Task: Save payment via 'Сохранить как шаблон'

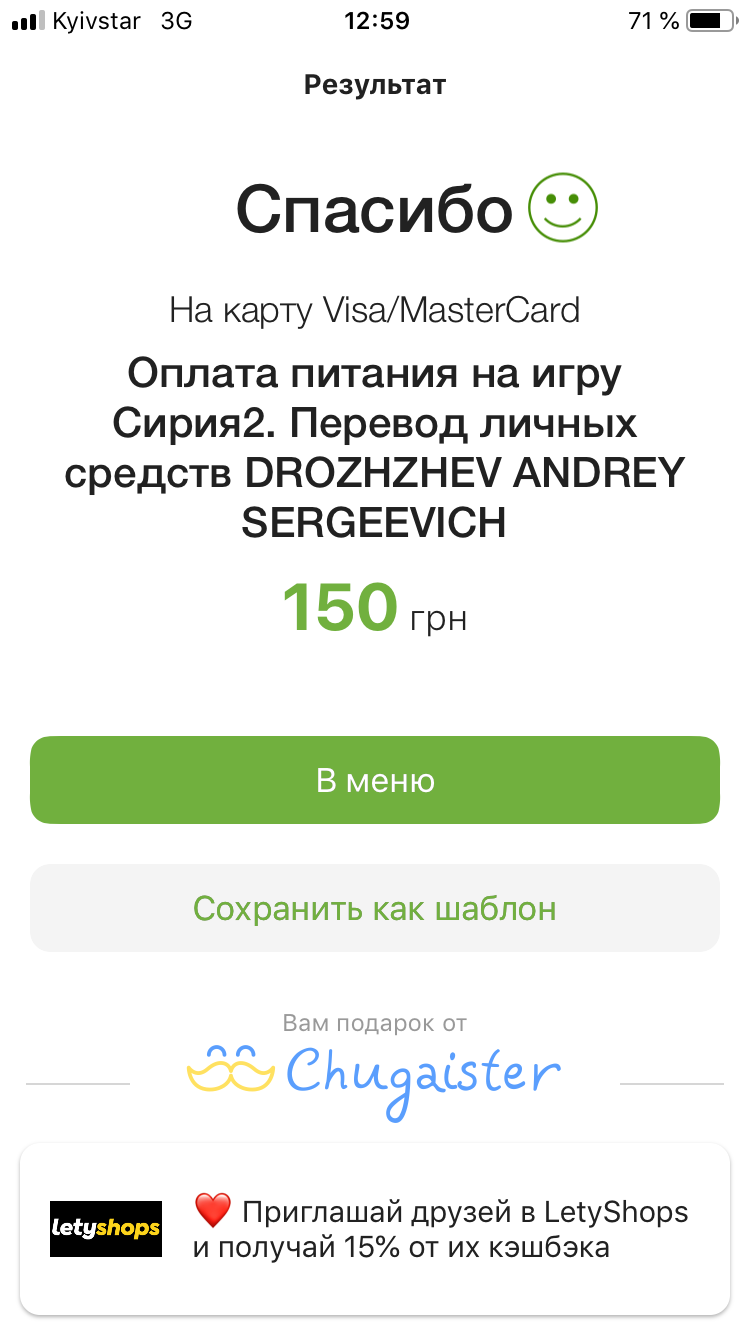Action: pos(375,908)
